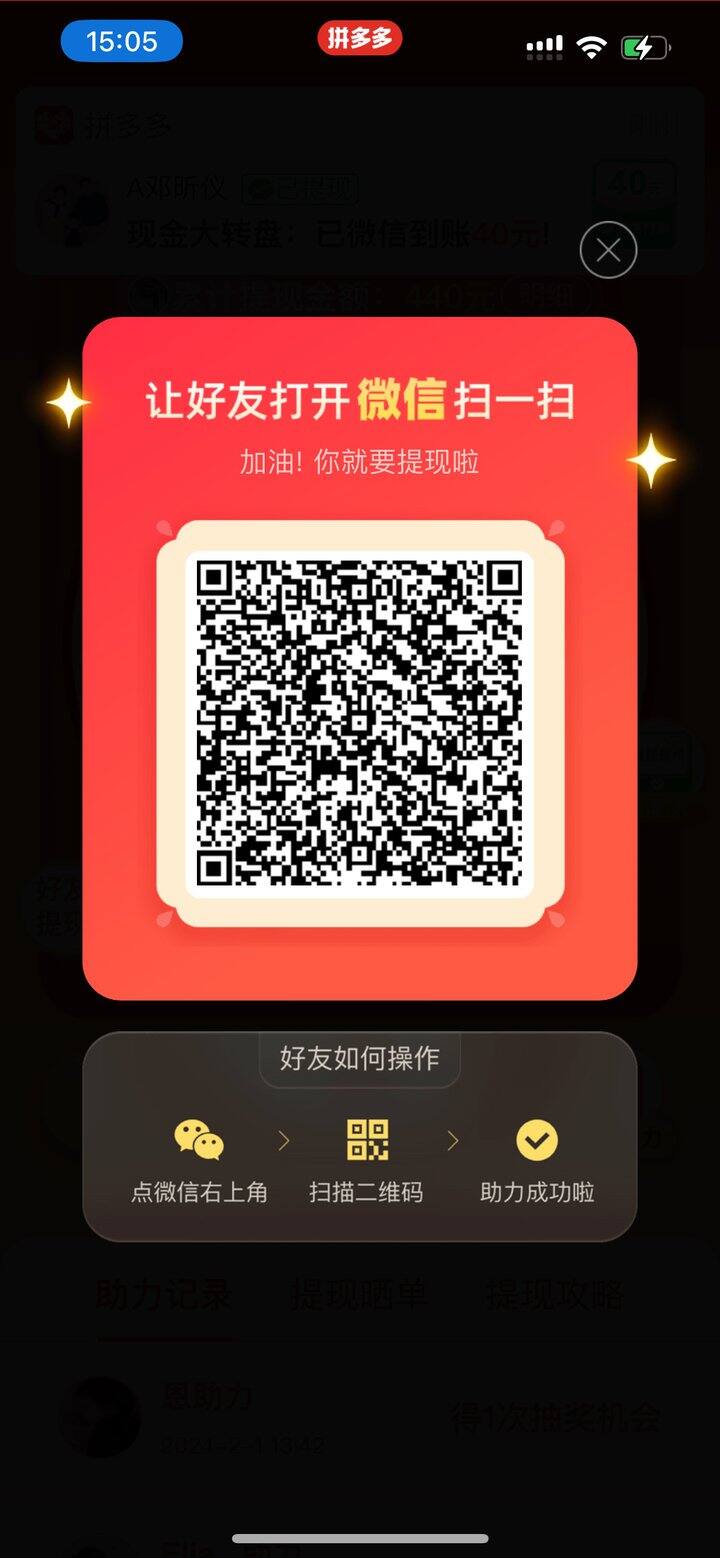Close the QR code sharing dialog
This screenshot has width=720, height=1558.
tap(607, 249)
